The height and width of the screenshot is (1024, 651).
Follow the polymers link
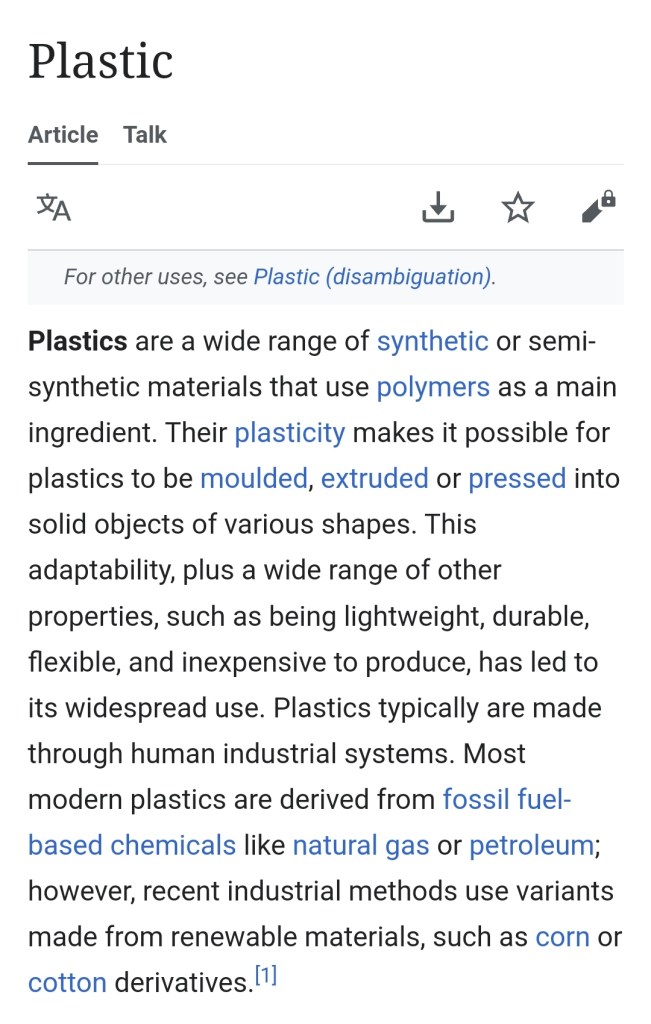click(433, 387)
